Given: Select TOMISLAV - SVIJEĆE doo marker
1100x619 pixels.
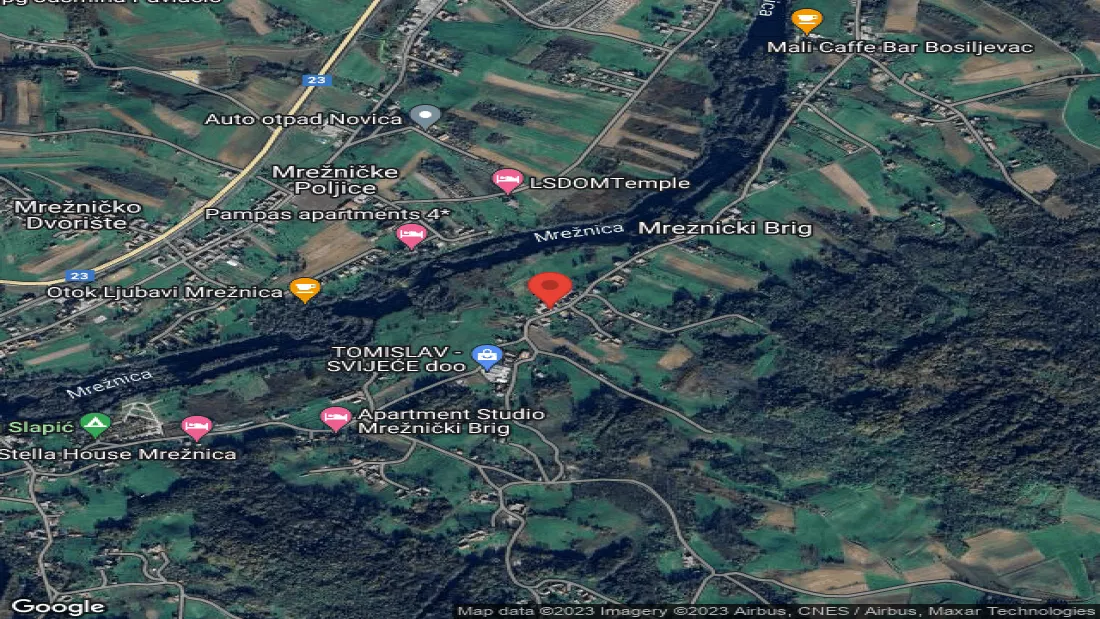Looking at the screenshot, I should [487, 356].
